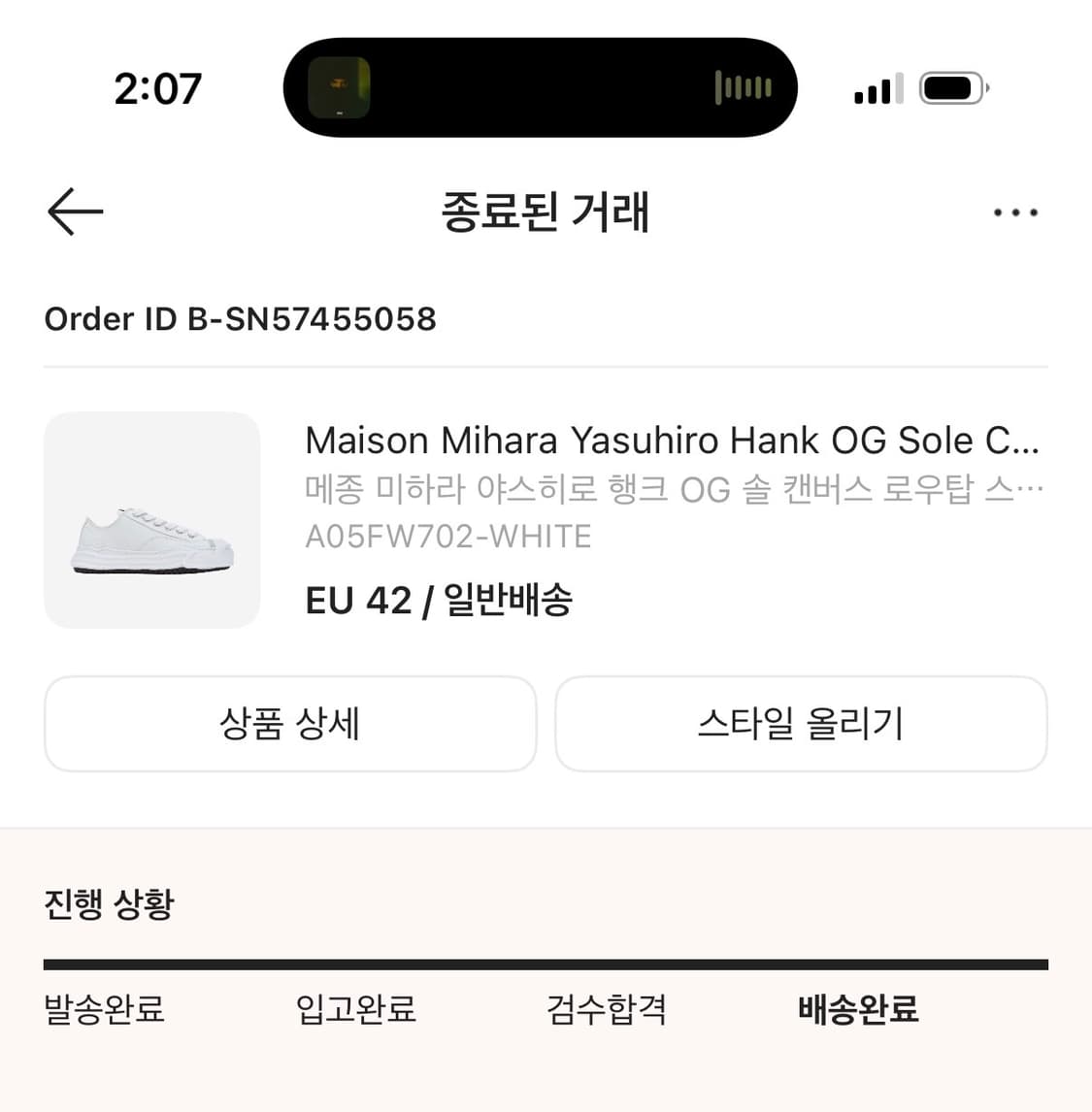This screenshot has height=1112, width=1092.
Task: Click the back arrow to exit 종료된 거래
Action: (75, 212)
